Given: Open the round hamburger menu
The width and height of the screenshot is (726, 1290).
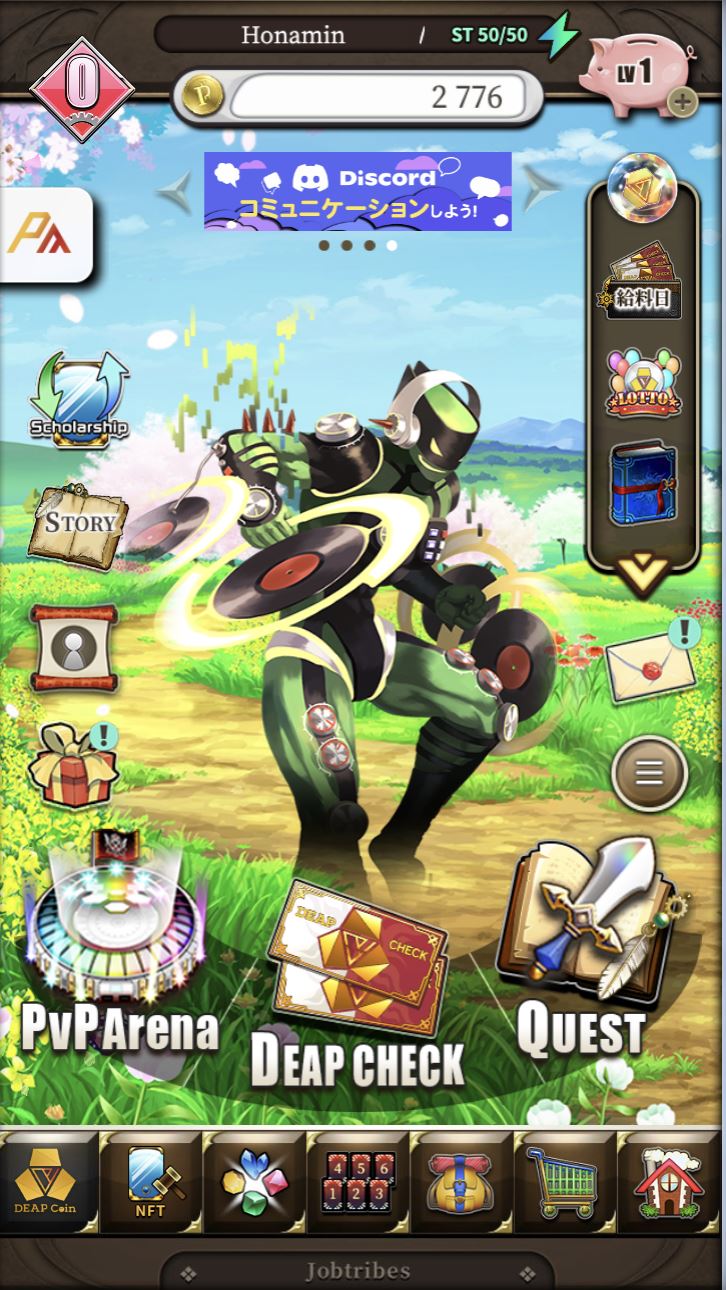Looking at the screenshot, I should coord(650,773).
